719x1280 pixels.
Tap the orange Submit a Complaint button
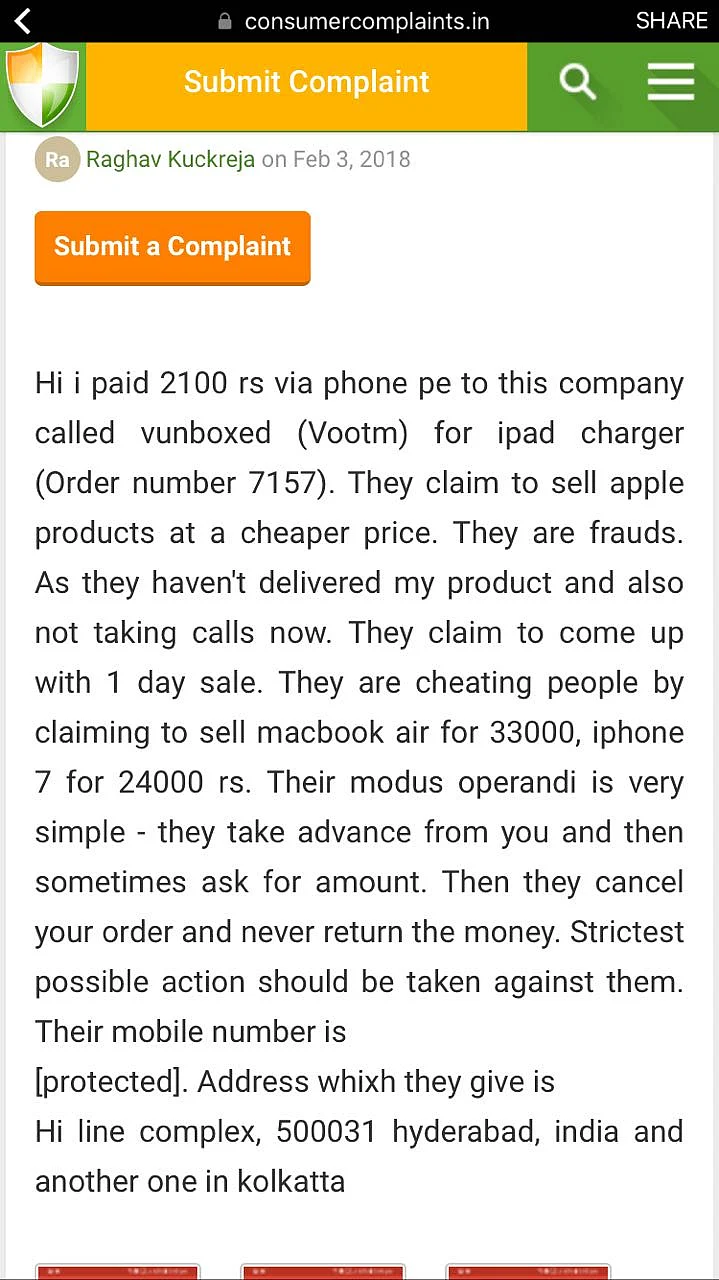172,247
